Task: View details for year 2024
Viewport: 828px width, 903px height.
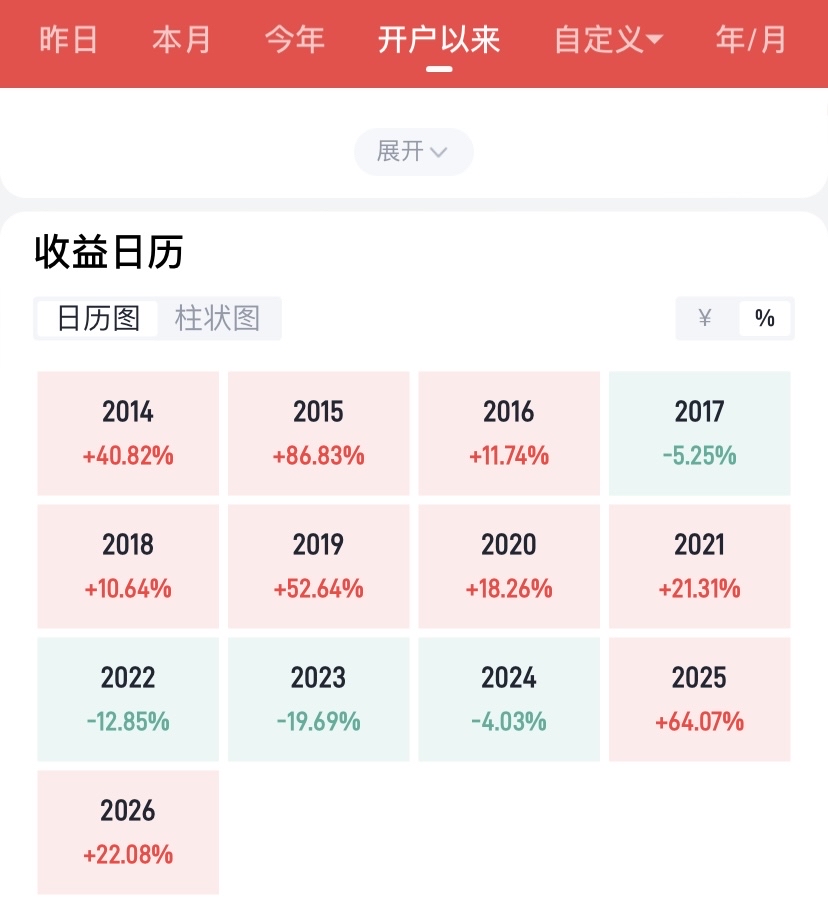Action: click(x=509, y=699)
